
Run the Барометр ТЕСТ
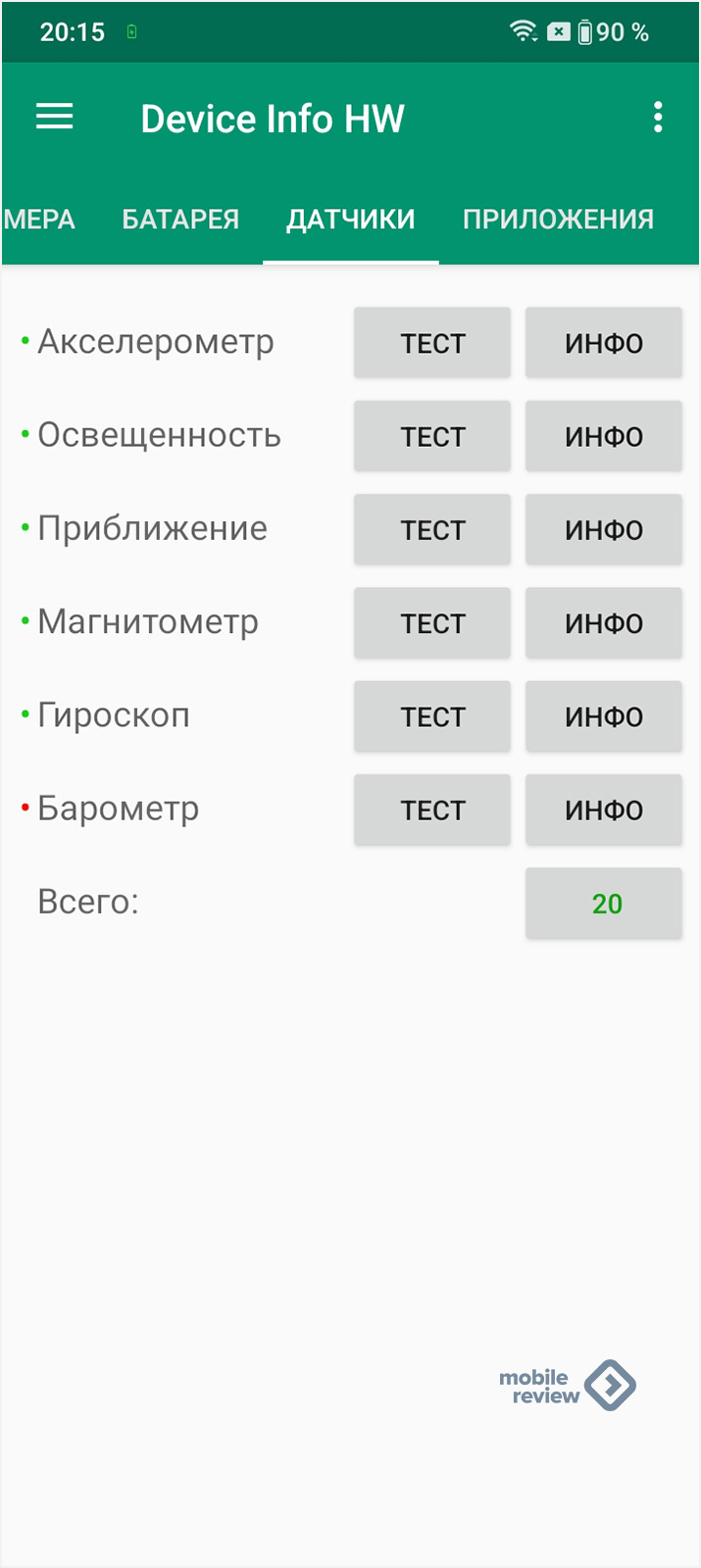pos(432,809)
